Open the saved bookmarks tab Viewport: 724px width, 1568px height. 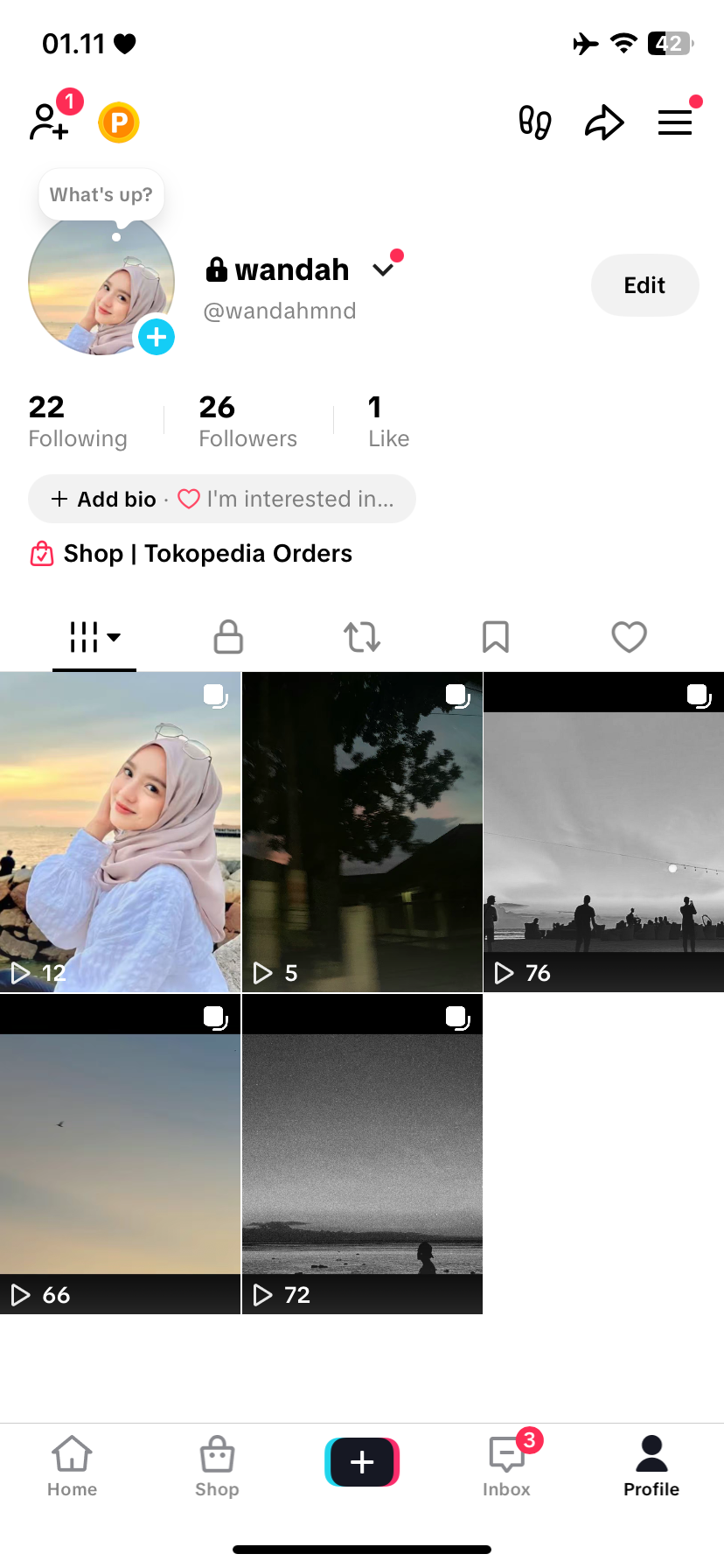click(x=496, y=637)
